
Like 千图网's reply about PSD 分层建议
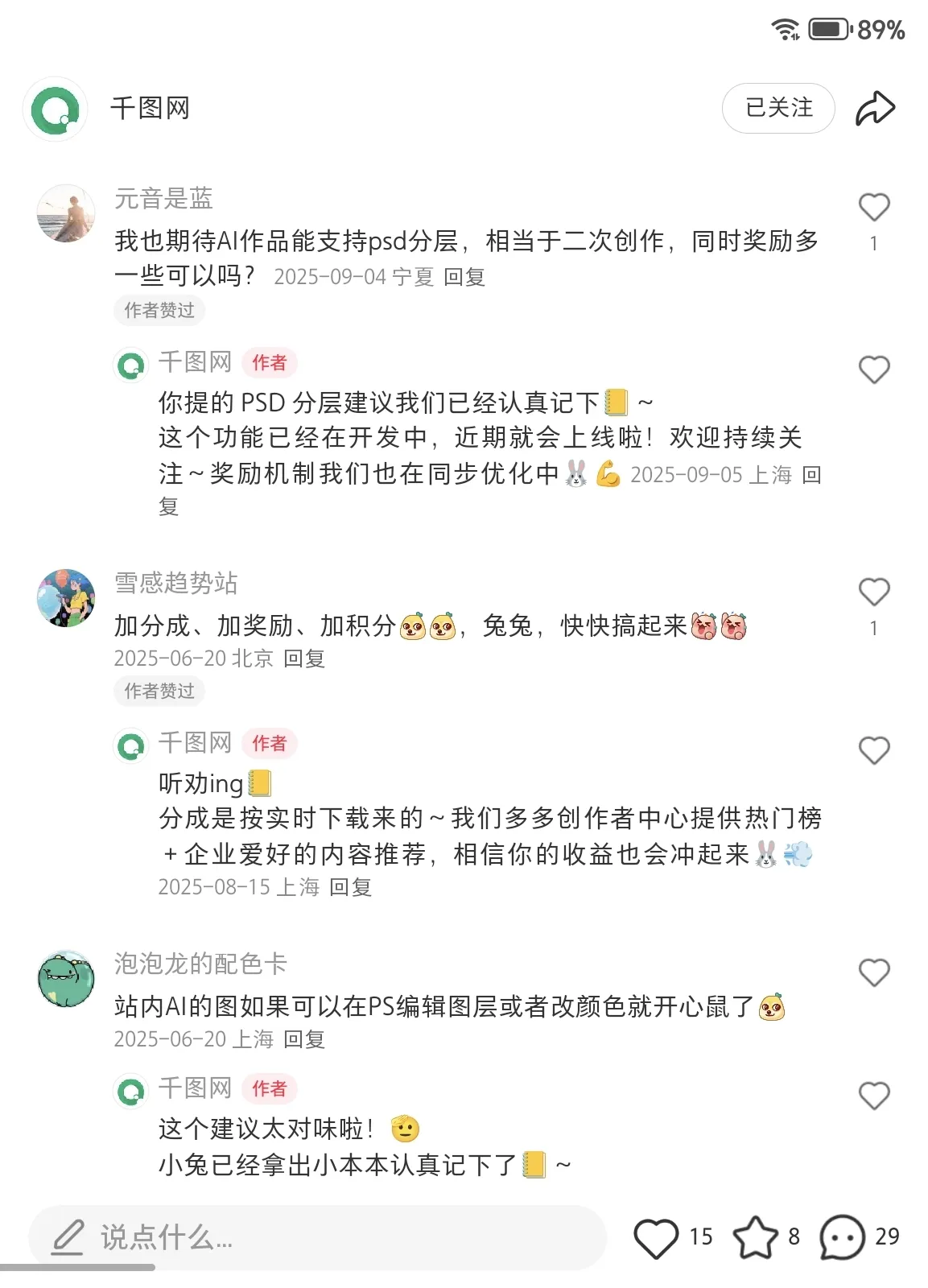click(873, 370)
